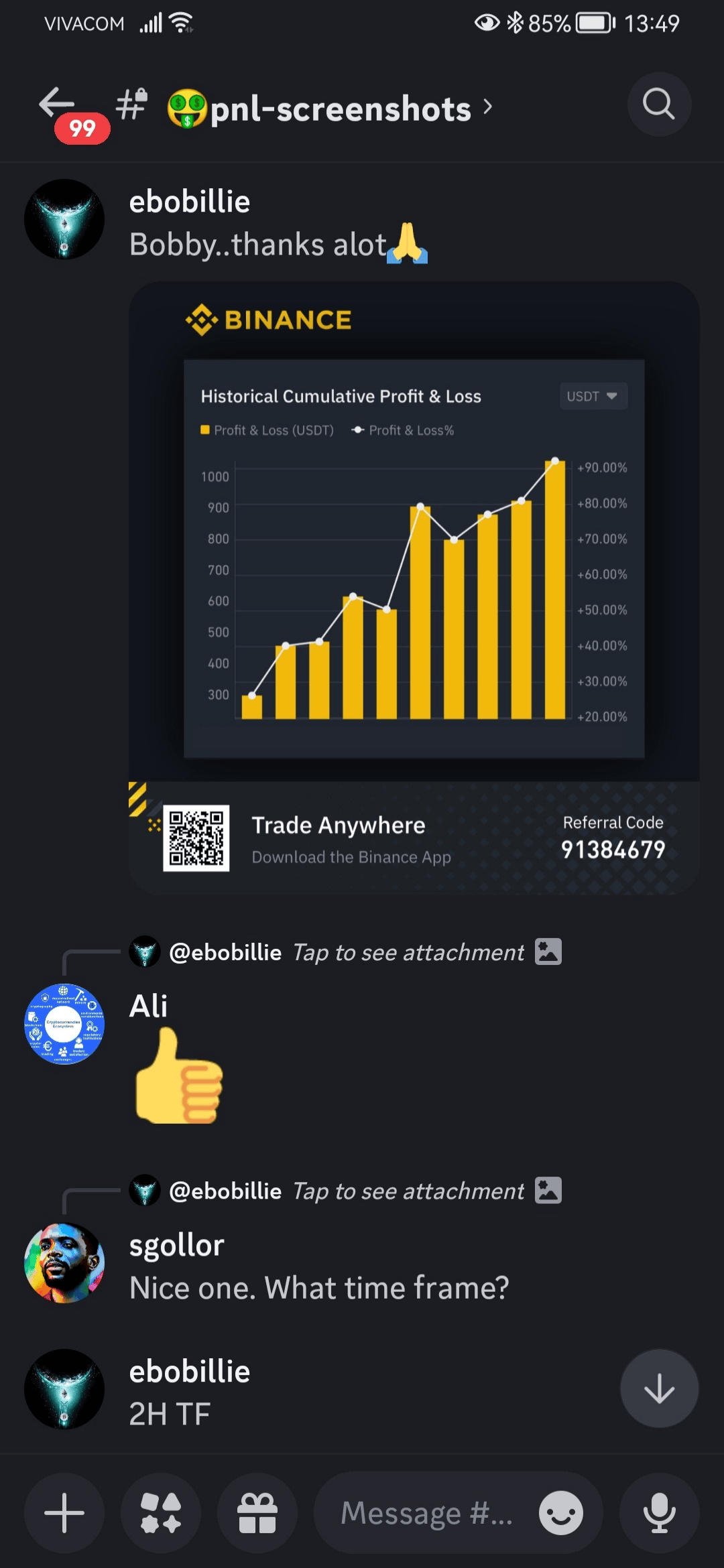Open the attachment plus button

[64, 1513]
